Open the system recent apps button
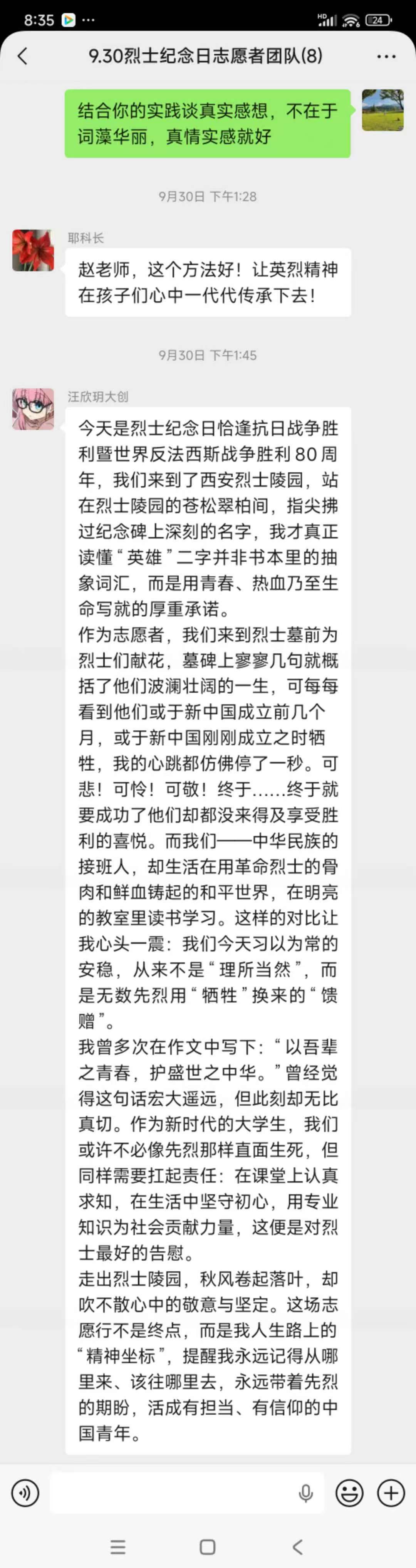416x1568 pixels. tap(118, 1547)
